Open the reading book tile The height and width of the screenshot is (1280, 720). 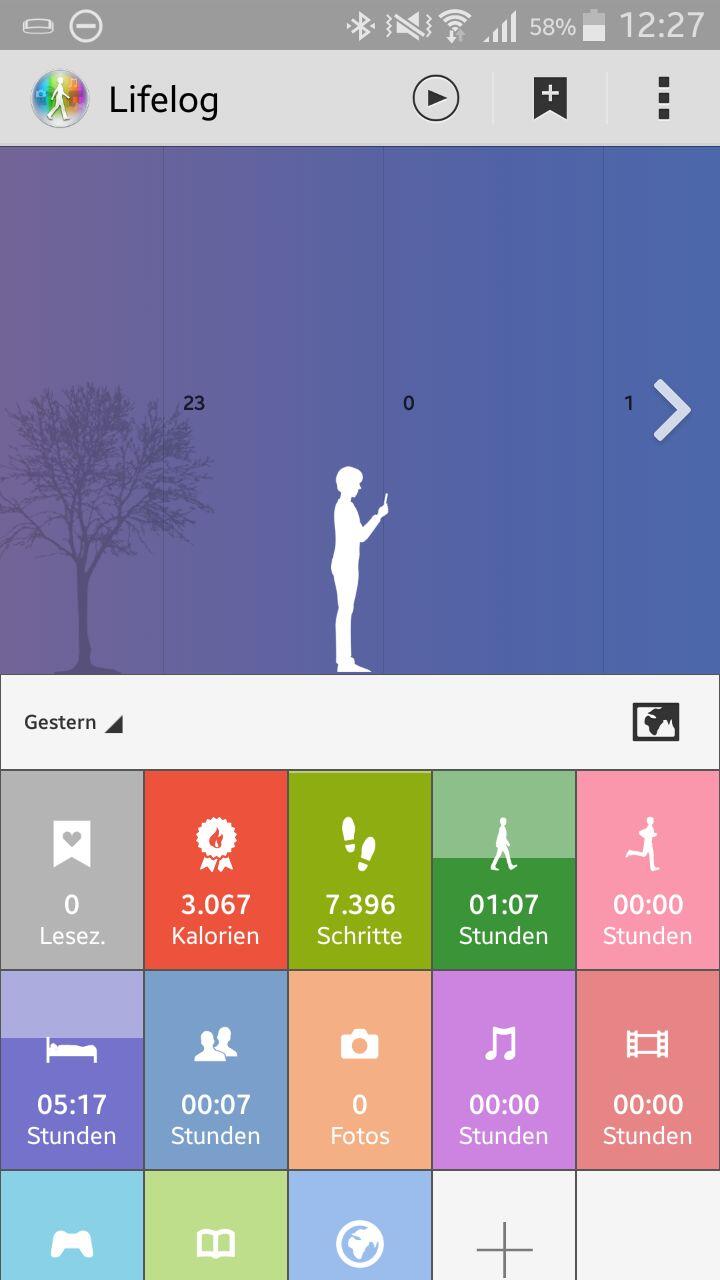click(216, 1226)
